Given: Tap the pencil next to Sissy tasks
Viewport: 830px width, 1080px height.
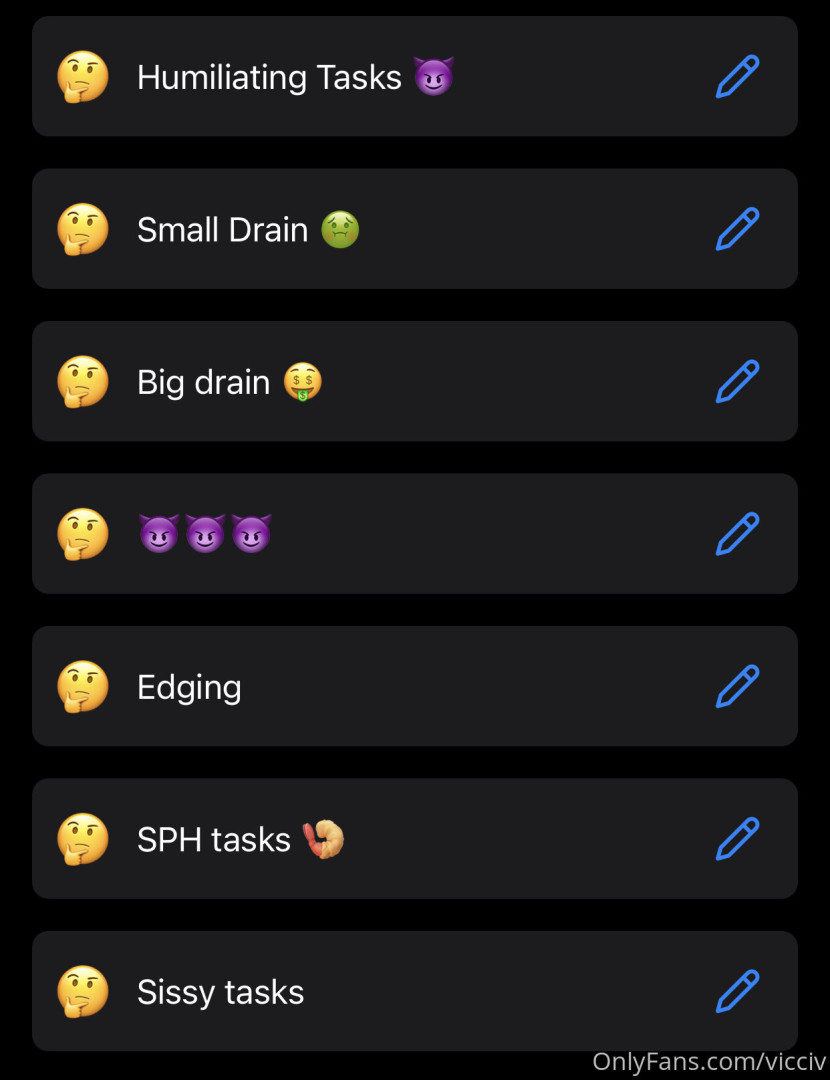Looking at the screenshot, I should pyautogui.click(x=738, y=991).
